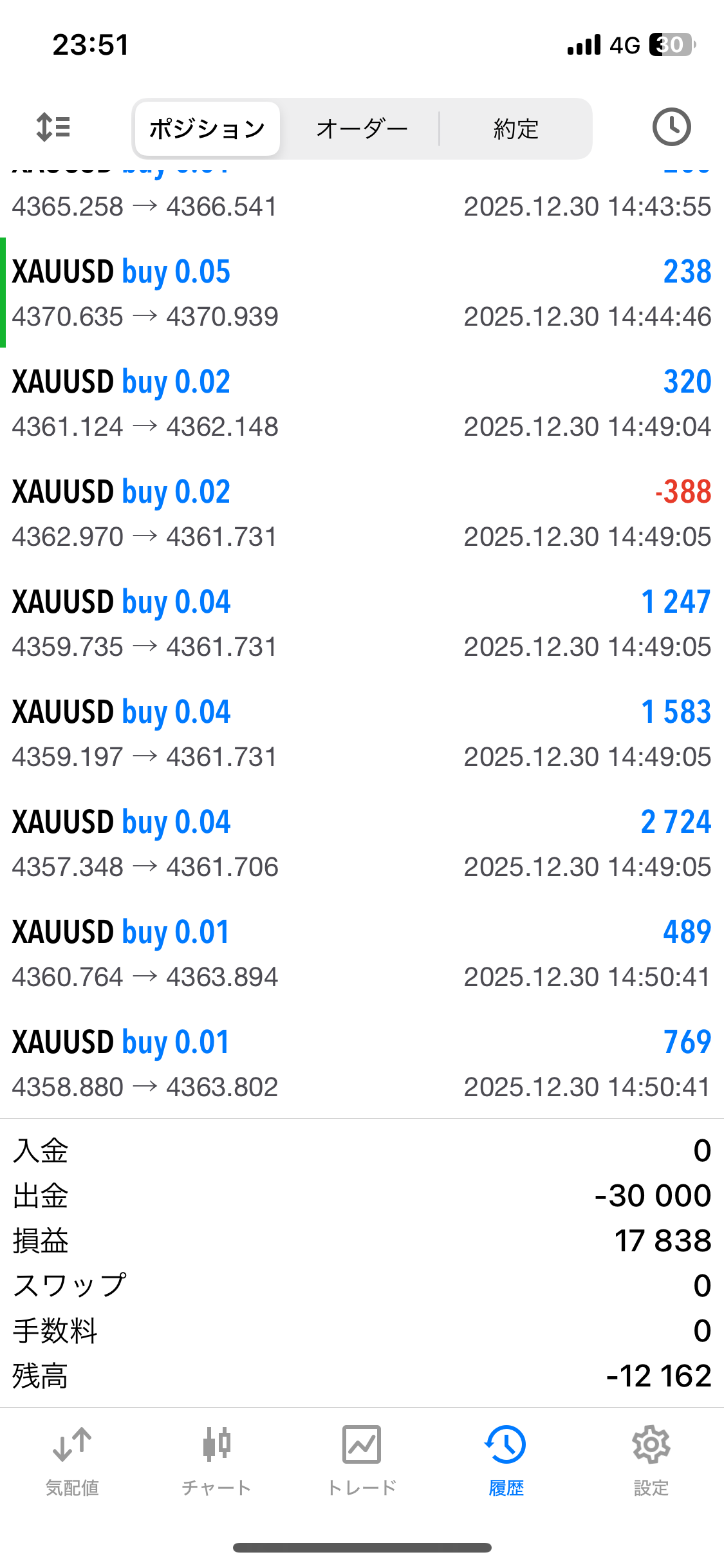Show details of the 1 583 profit position
This screenshot has width=724, height=1568.
(x=362, y=734)
